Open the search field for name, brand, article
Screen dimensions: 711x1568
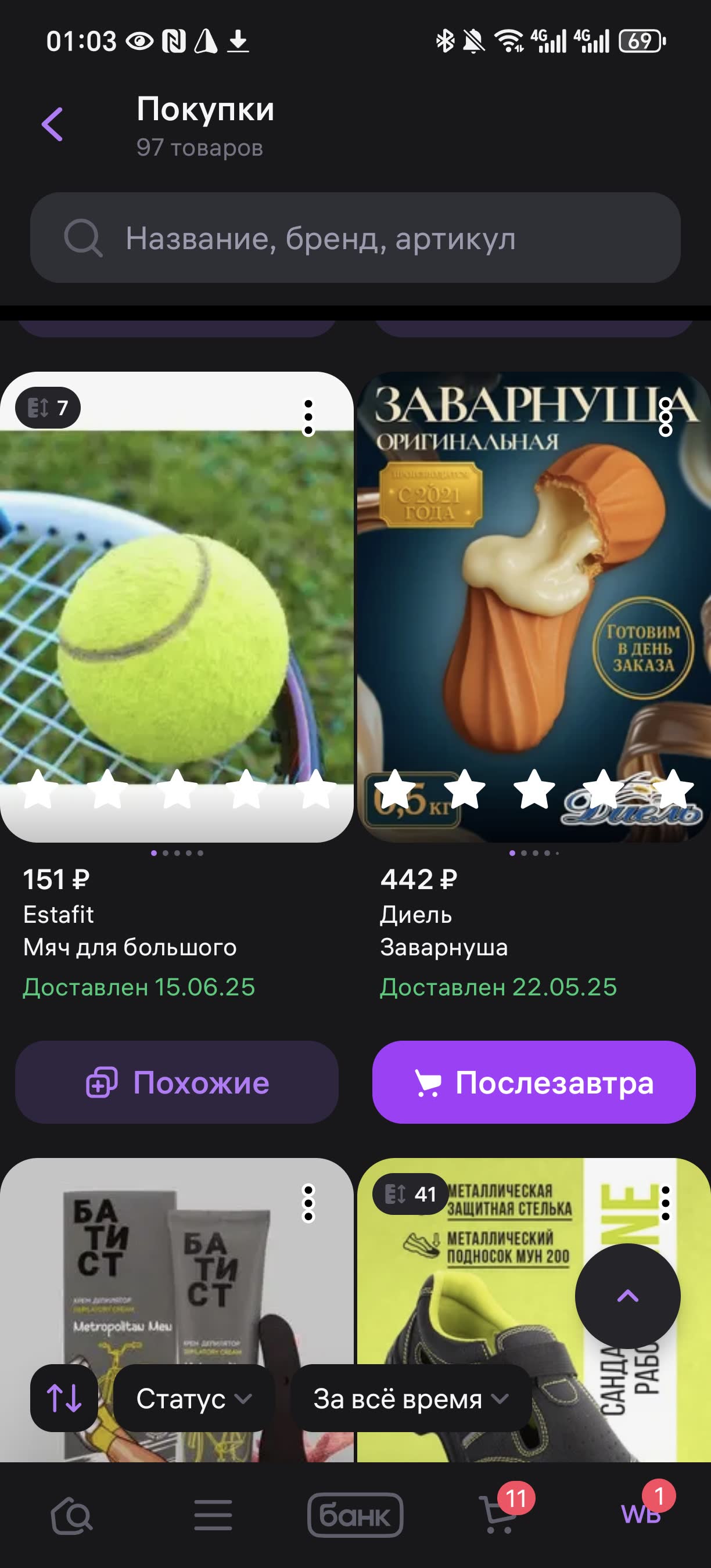point(355,238)
